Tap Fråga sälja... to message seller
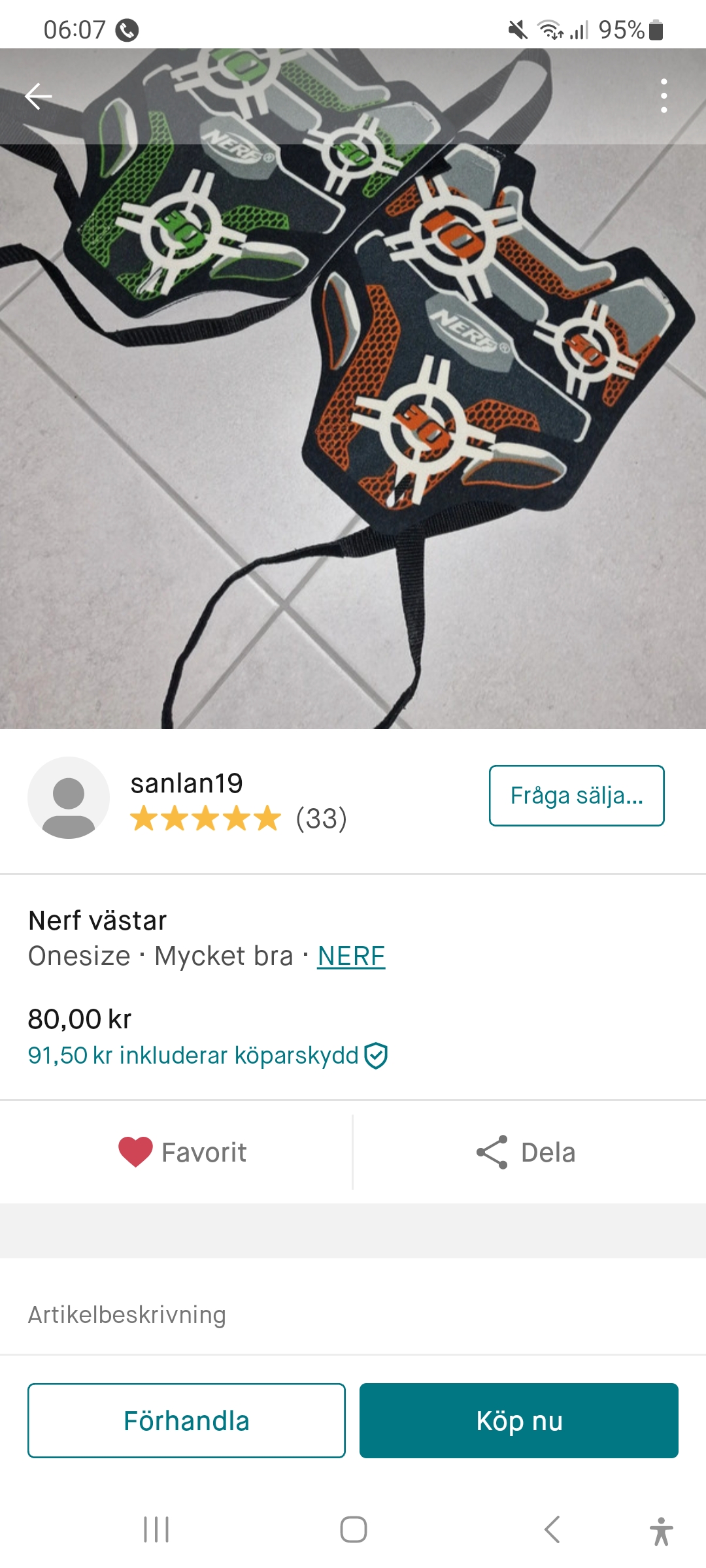Viewport: 706px width, 1568px height. pos(577,796)
